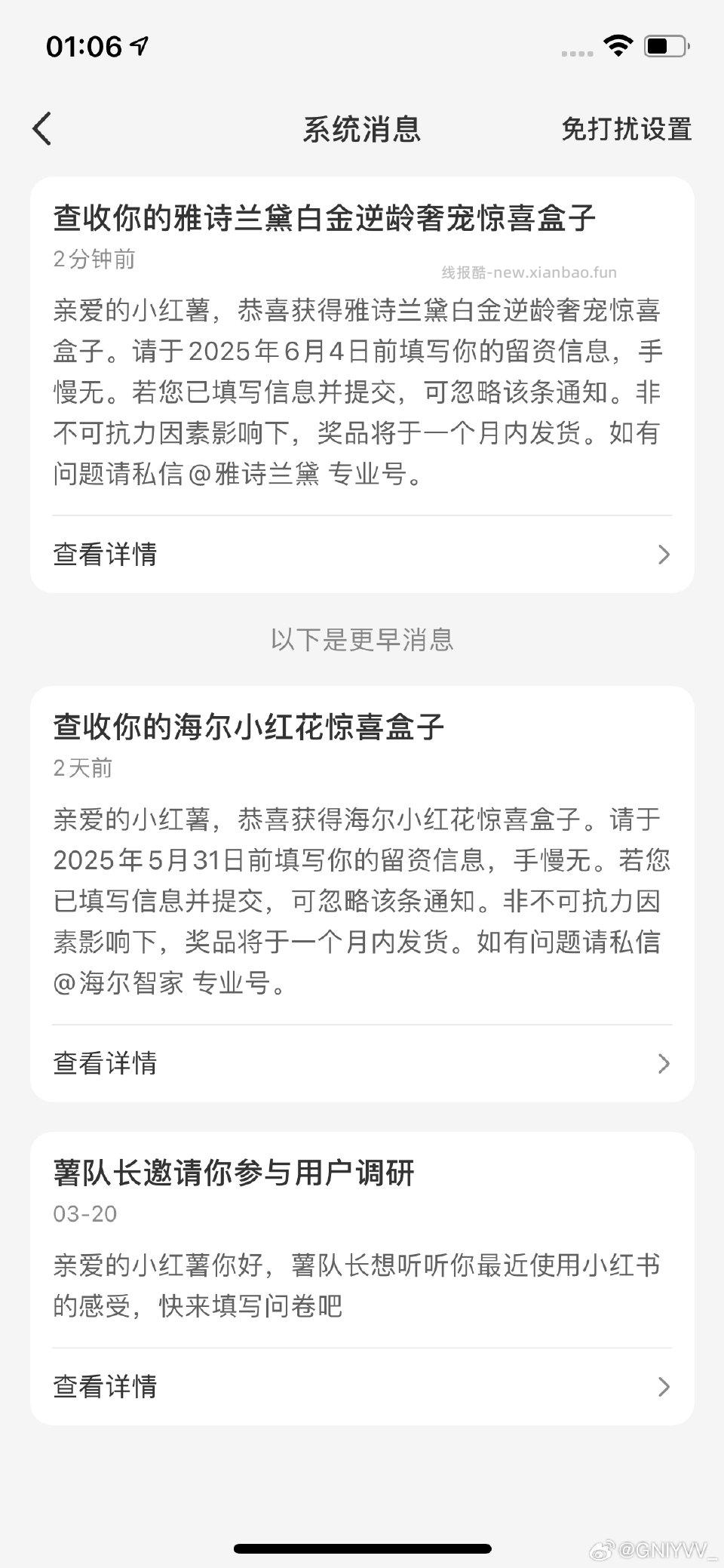Tap the Wi-Fi icon in the status bar
Screen dimensions: 724x1568
tap(618, 47)
